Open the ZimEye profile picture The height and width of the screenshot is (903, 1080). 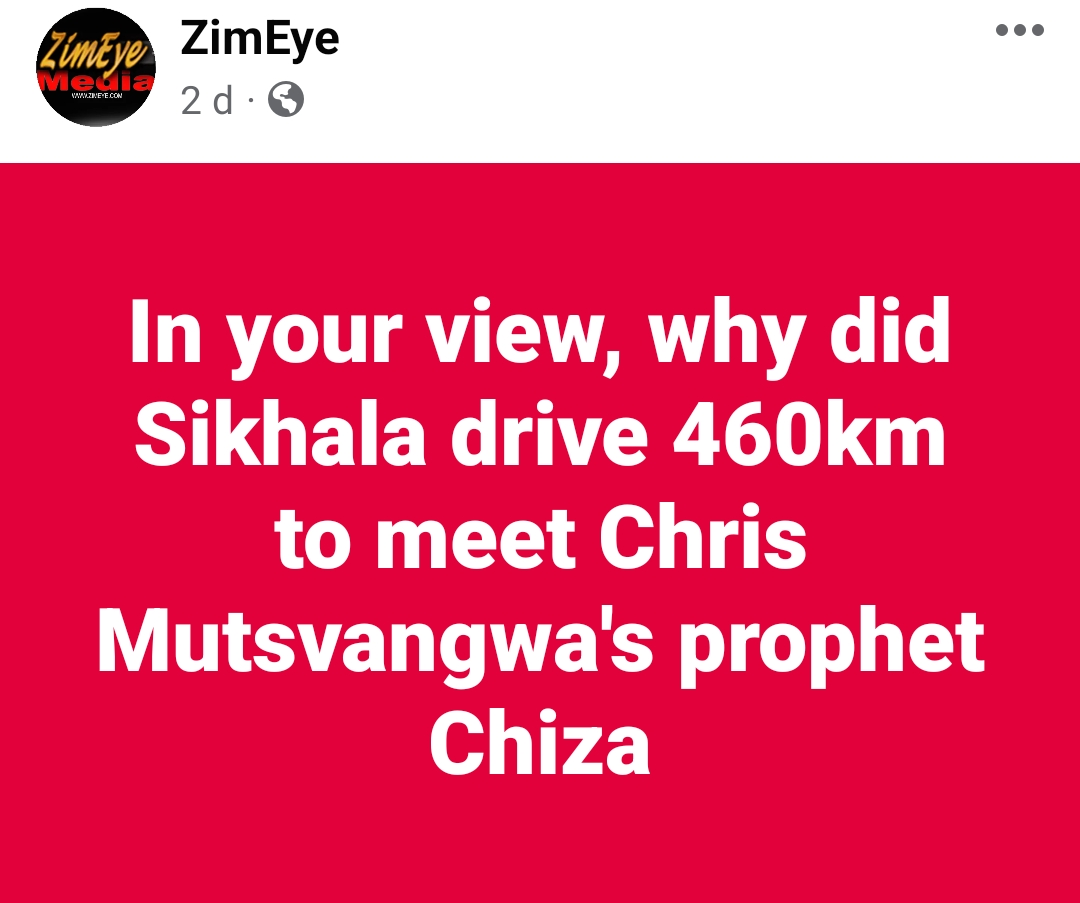(x=96, y=67)
